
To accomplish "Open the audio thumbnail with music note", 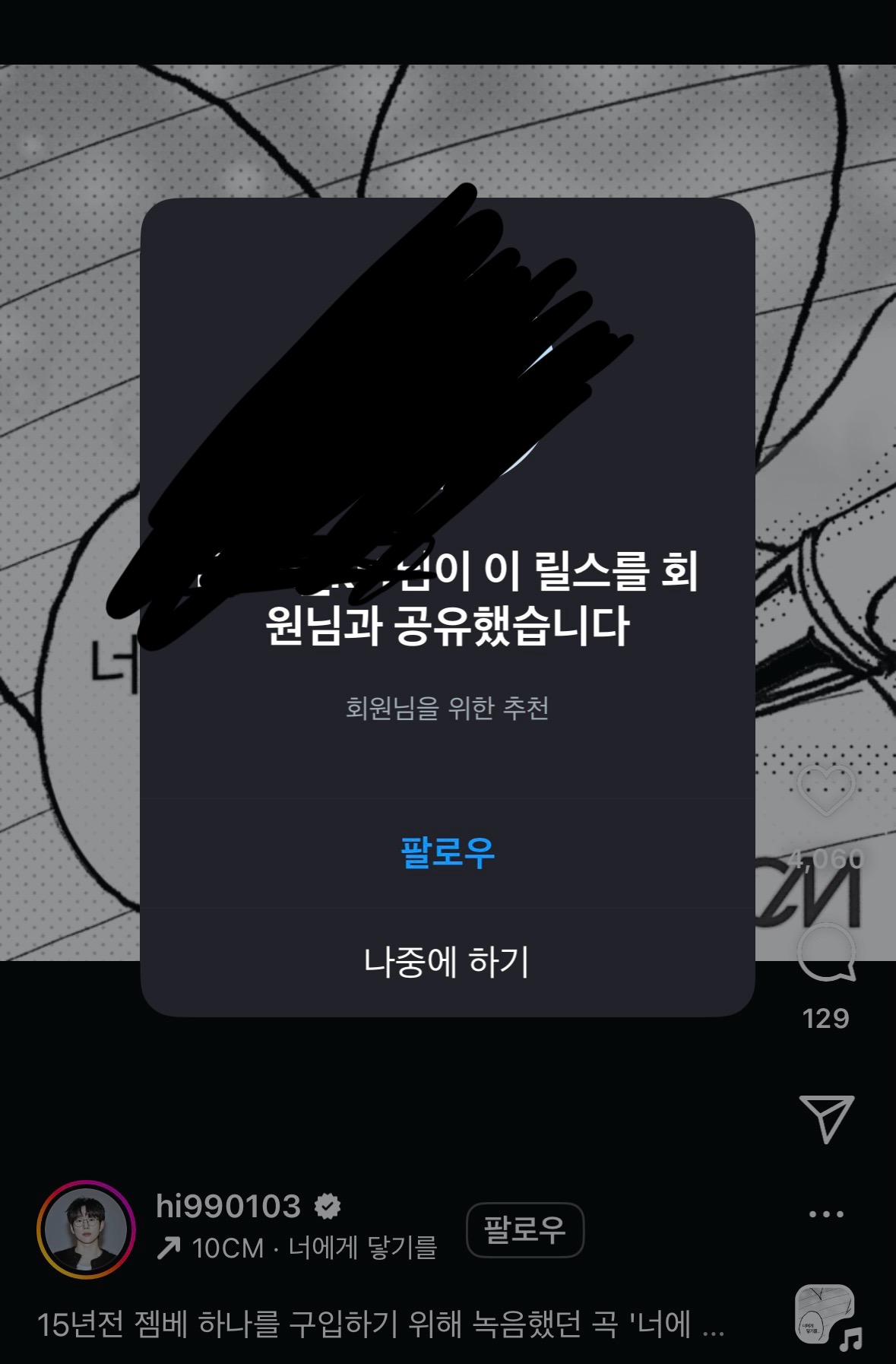I will pos(826,1315).
